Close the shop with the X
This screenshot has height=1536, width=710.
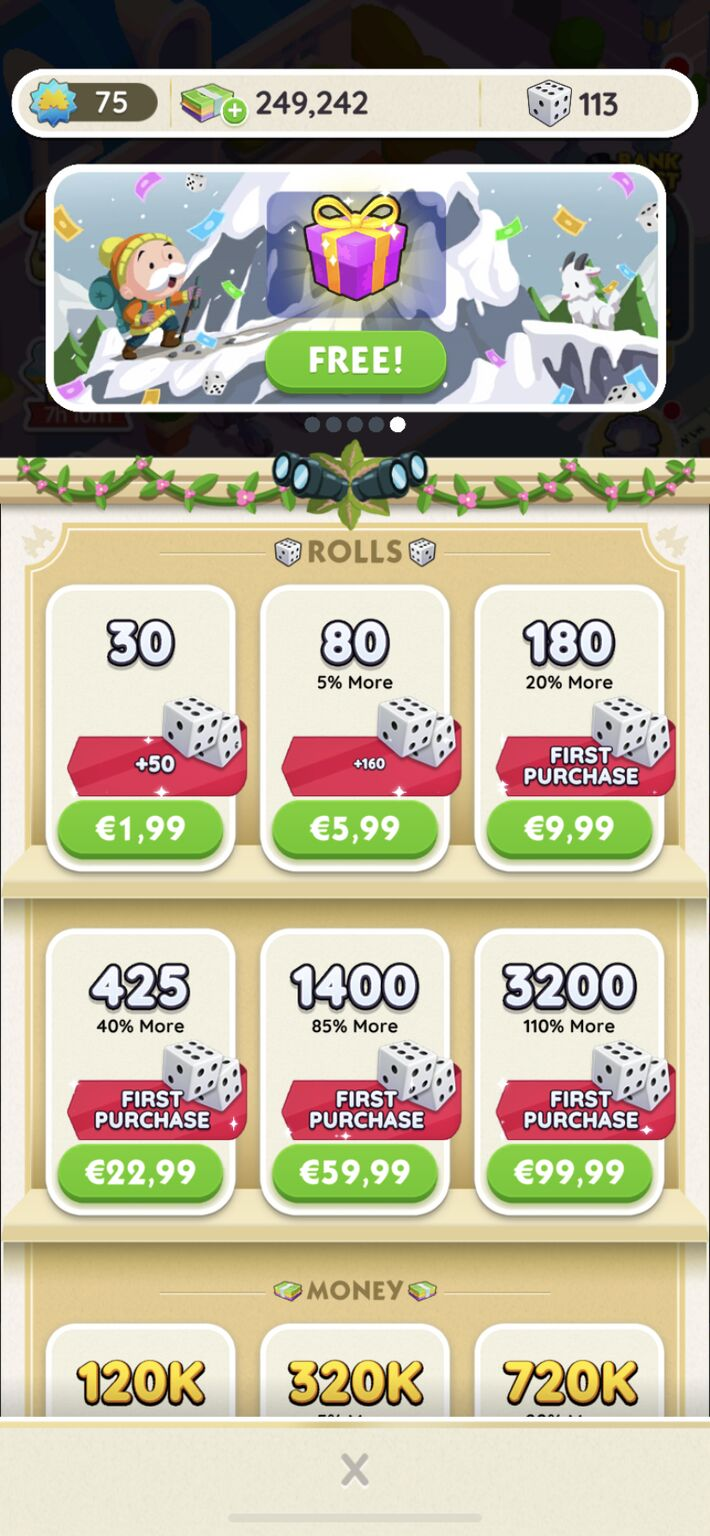point(355,1470)
